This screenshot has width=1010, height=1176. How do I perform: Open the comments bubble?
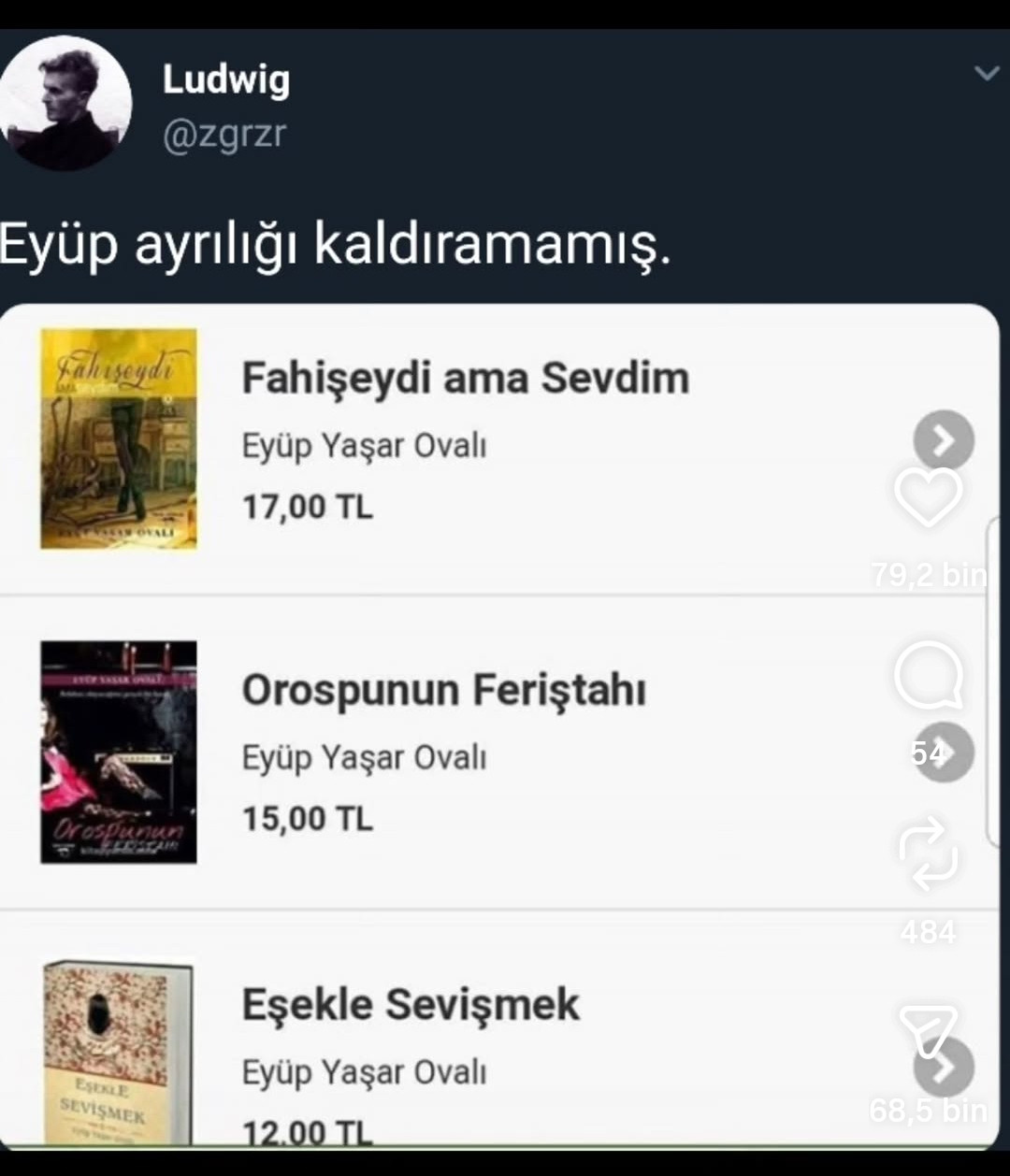(928, 675)
